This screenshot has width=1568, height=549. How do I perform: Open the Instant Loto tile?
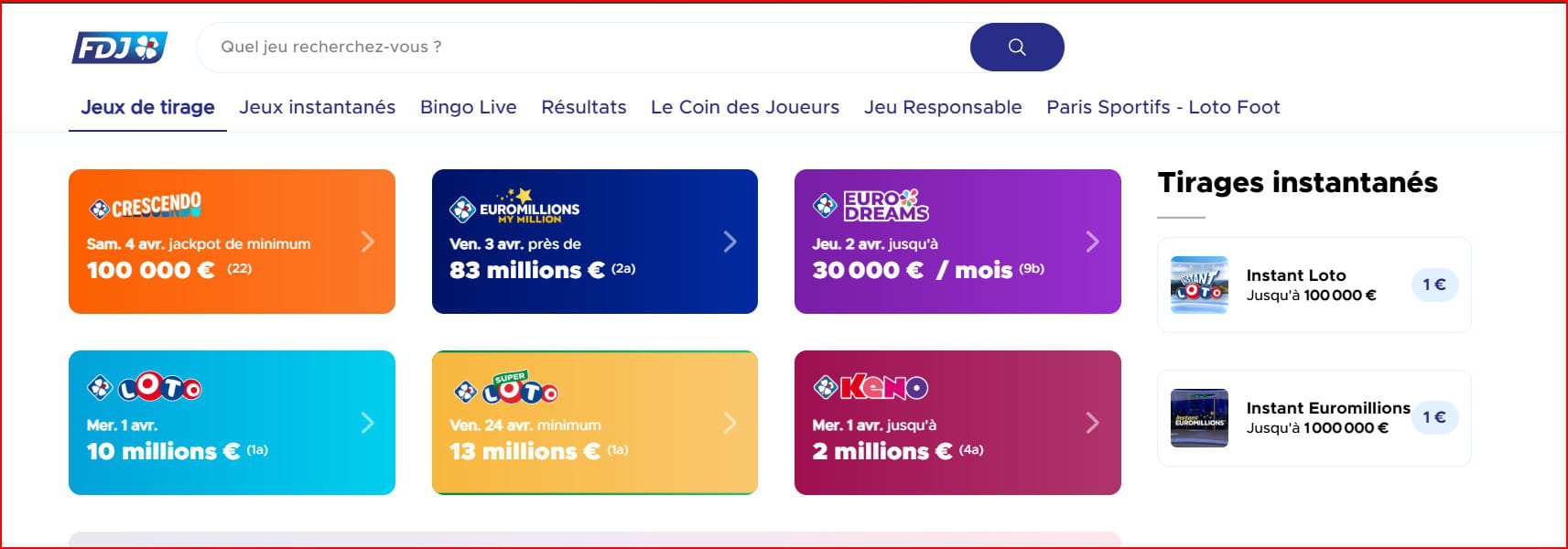(x=1313, y=285)
